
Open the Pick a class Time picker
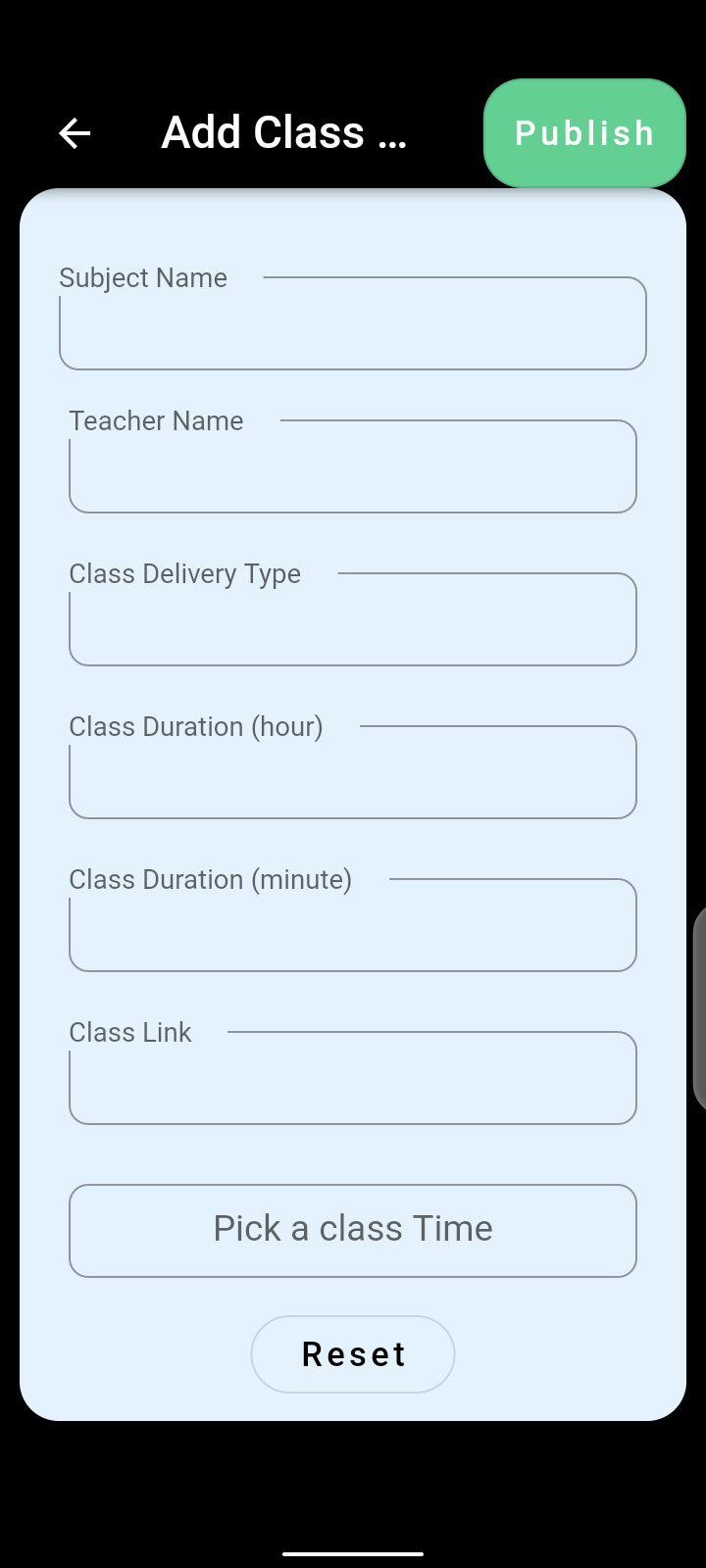click(x=353, y=1230)
